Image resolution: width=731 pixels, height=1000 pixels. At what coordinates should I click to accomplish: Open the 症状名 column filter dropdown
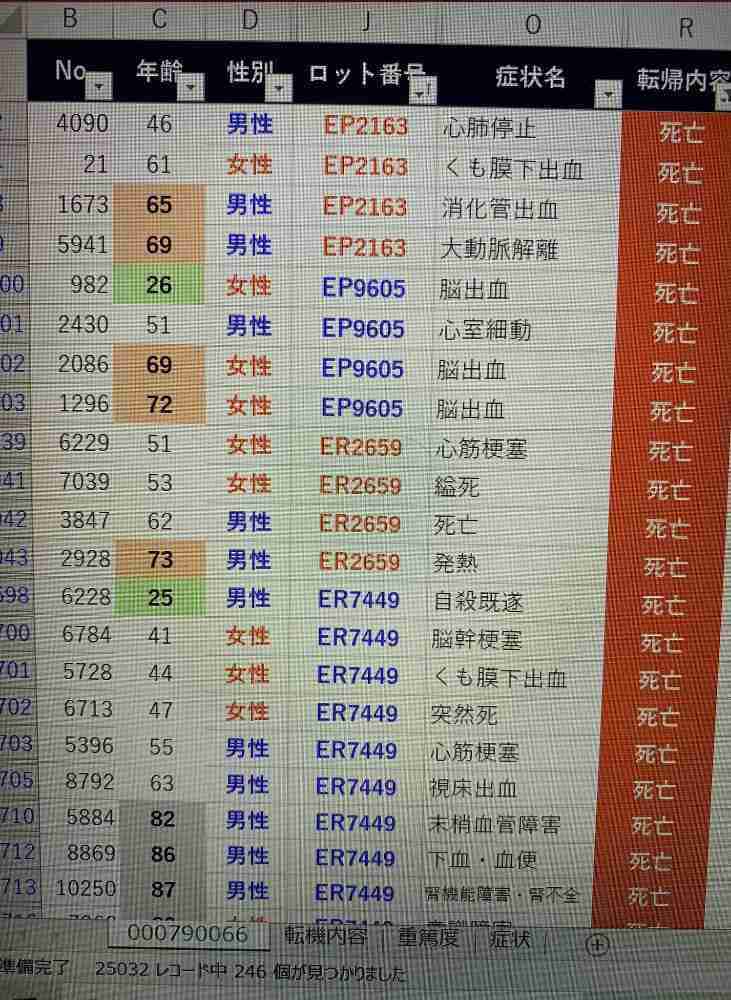tap(607, 93)
